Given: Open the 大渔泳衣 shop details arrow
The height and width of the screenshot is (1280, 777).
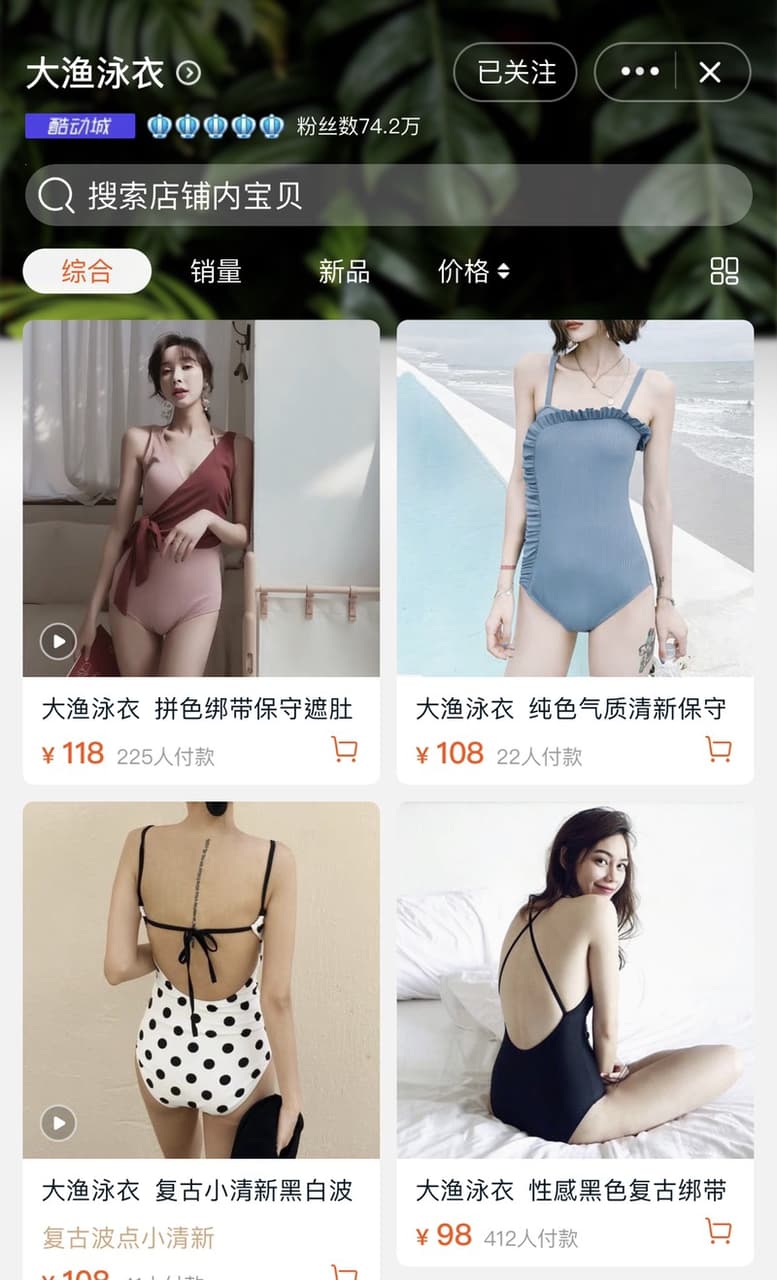Looking at the screenshot, I should (x=189, y=72).
